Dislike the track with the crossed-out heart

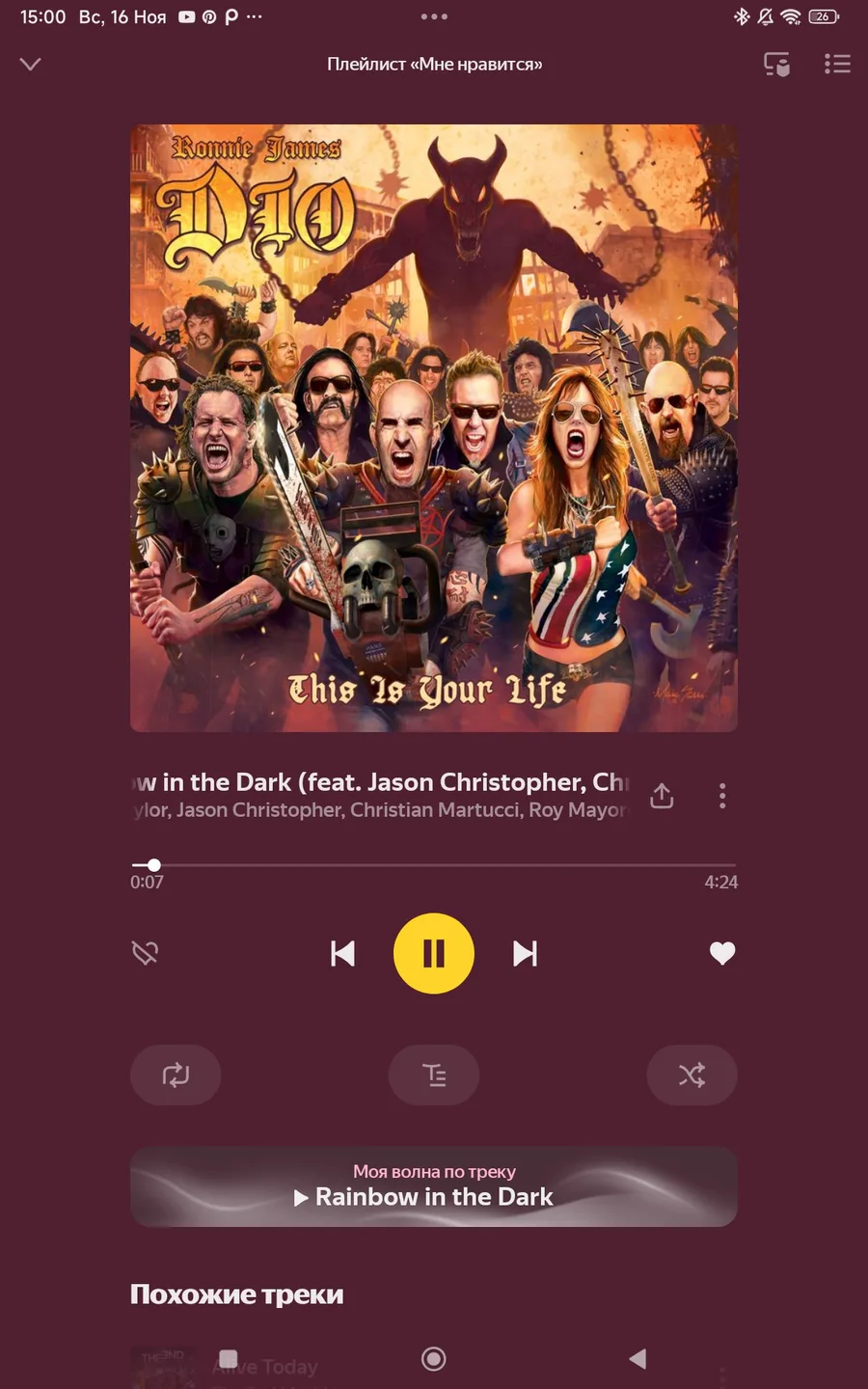(145, 953)
